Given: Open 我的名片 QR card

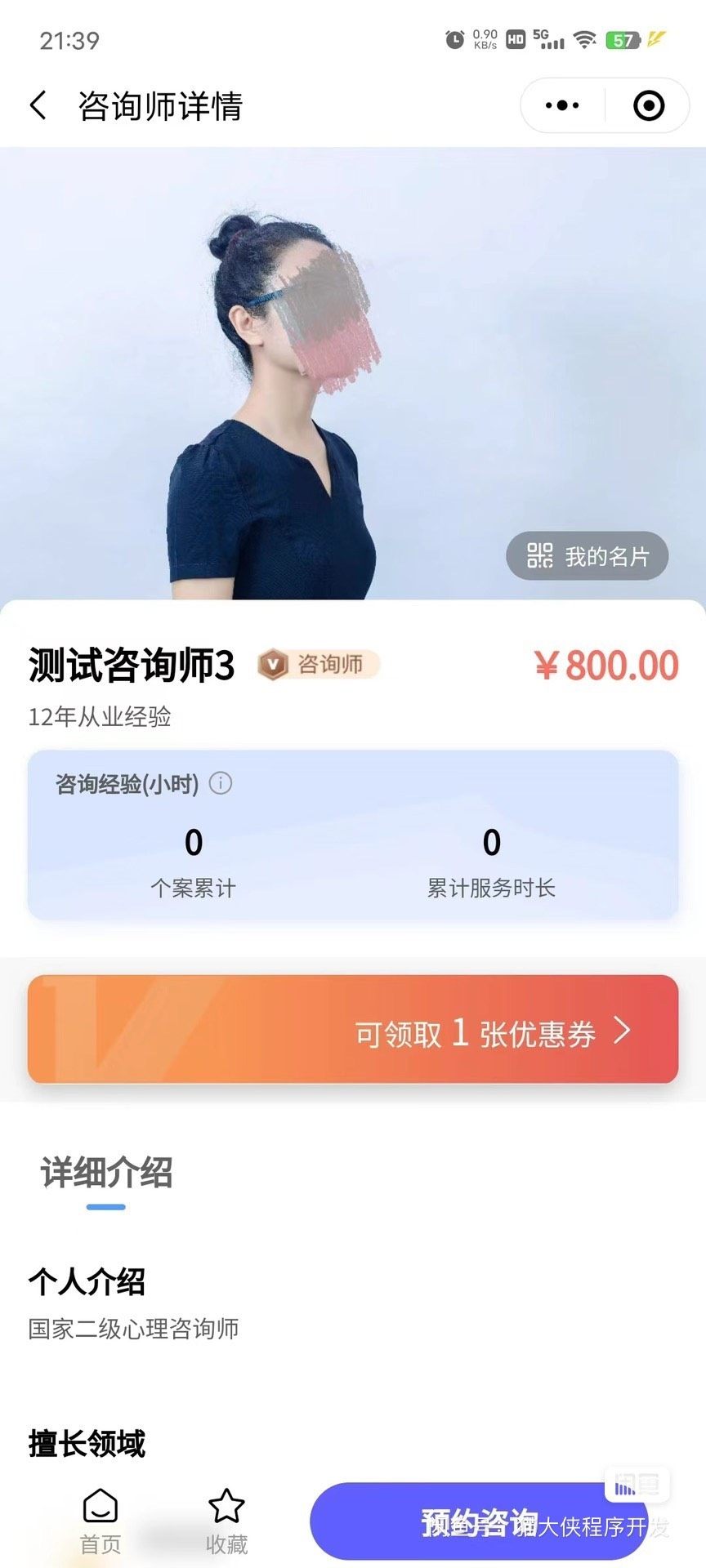Looking at the screenshot, I should pos(588,556).
